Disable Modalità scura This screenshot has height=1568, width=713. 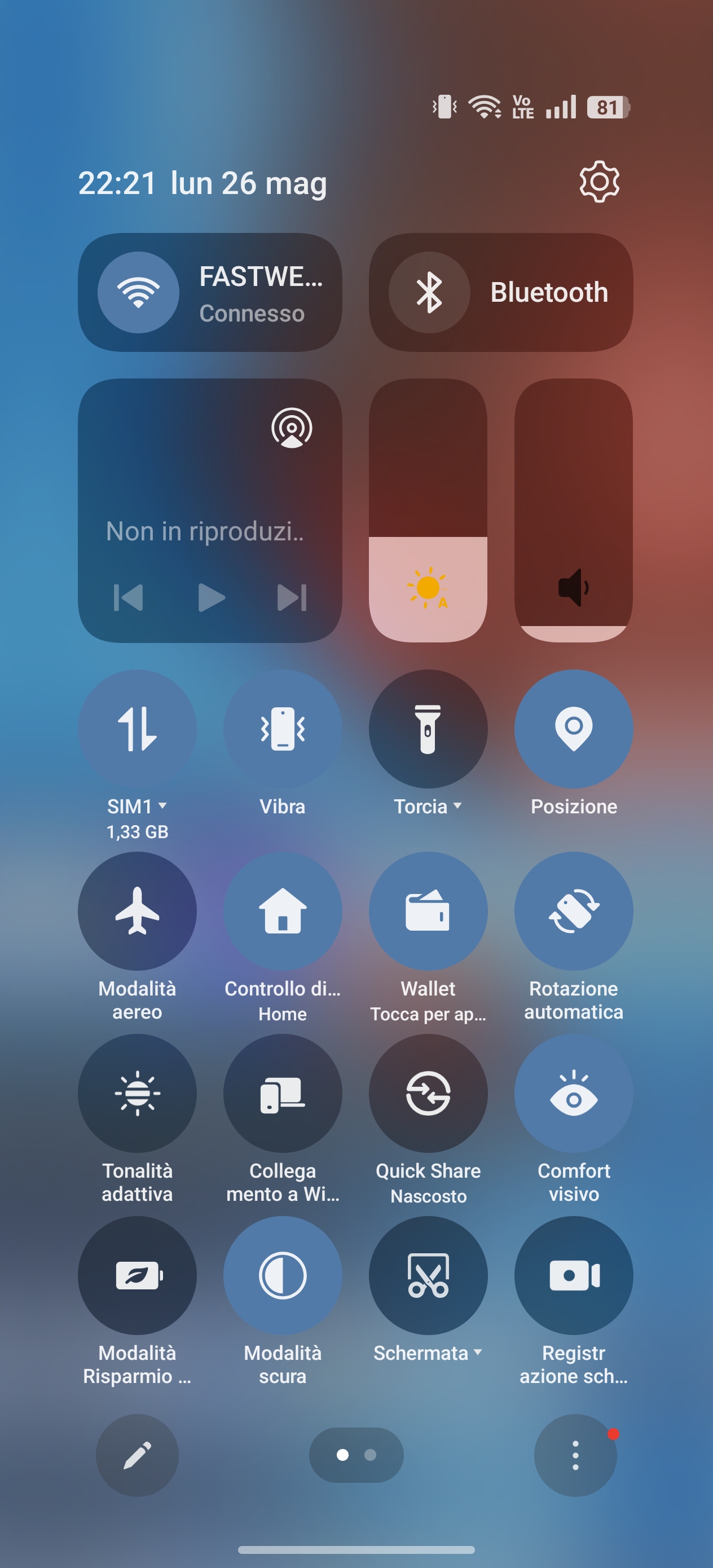(283, 1275)
